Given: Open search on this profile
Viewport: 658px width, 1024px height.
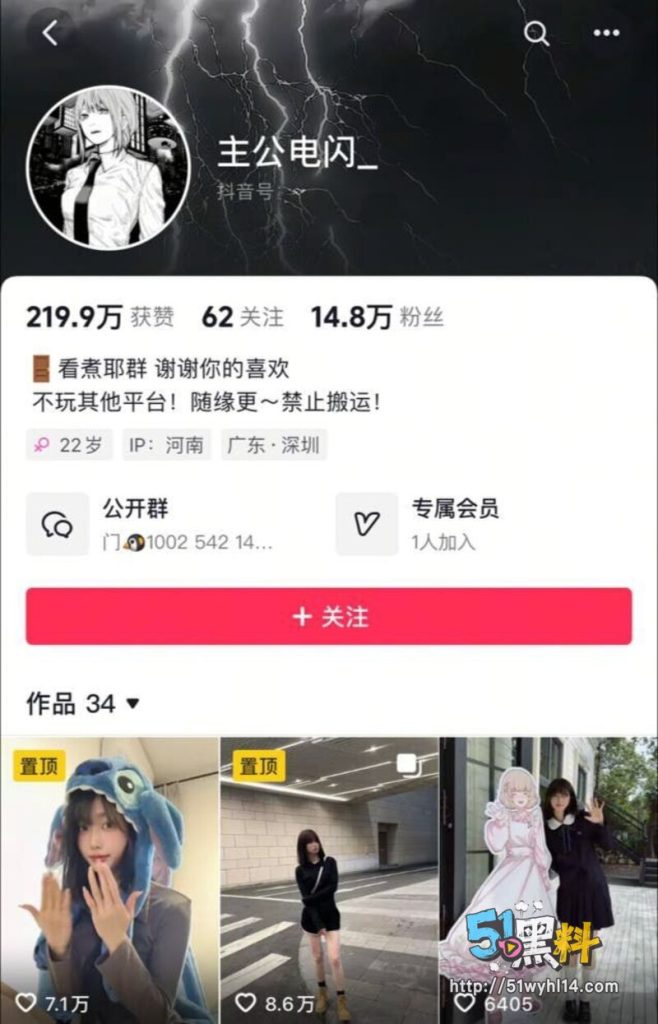Looking at the screenshot, I should pos(537,33).
